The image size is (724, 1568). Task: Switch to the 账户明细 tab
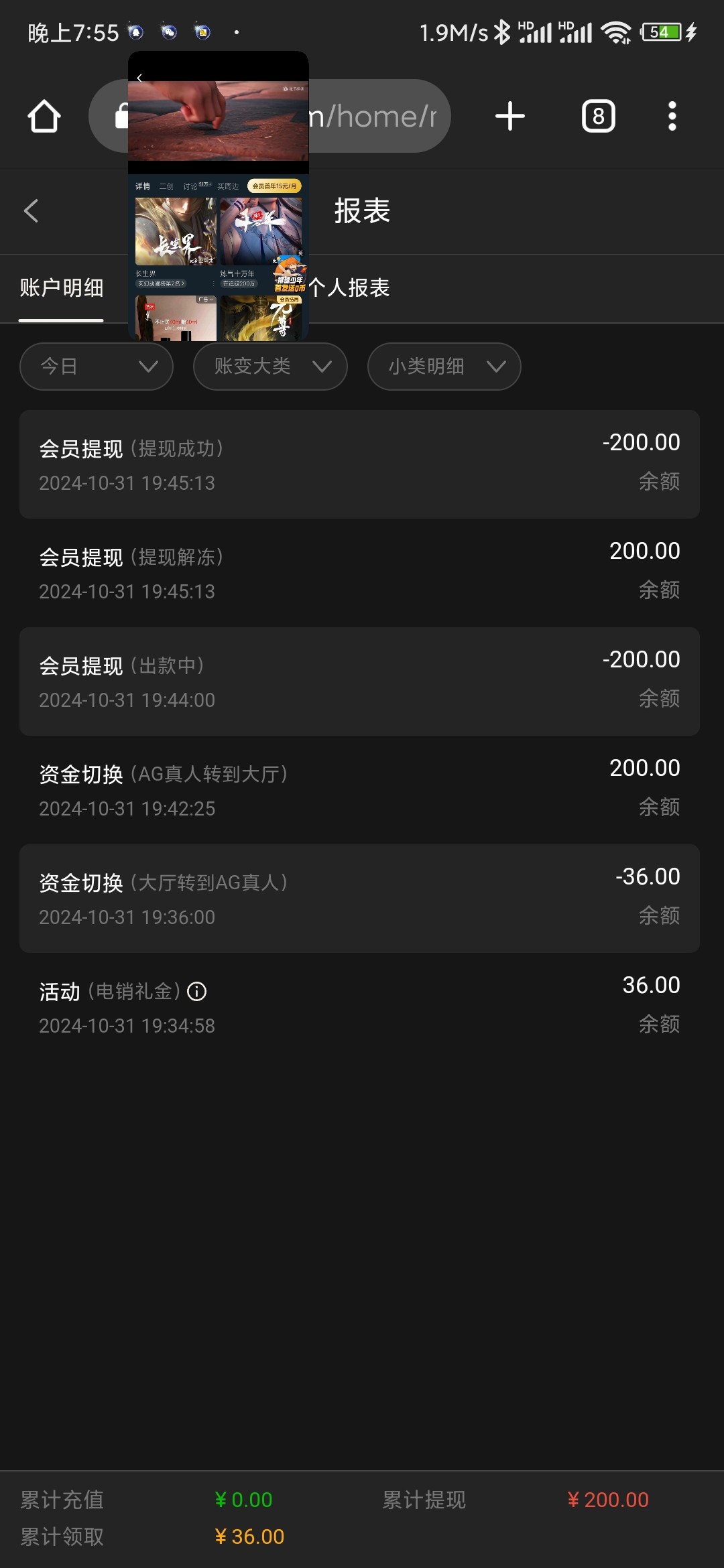[x=61, y=288]
